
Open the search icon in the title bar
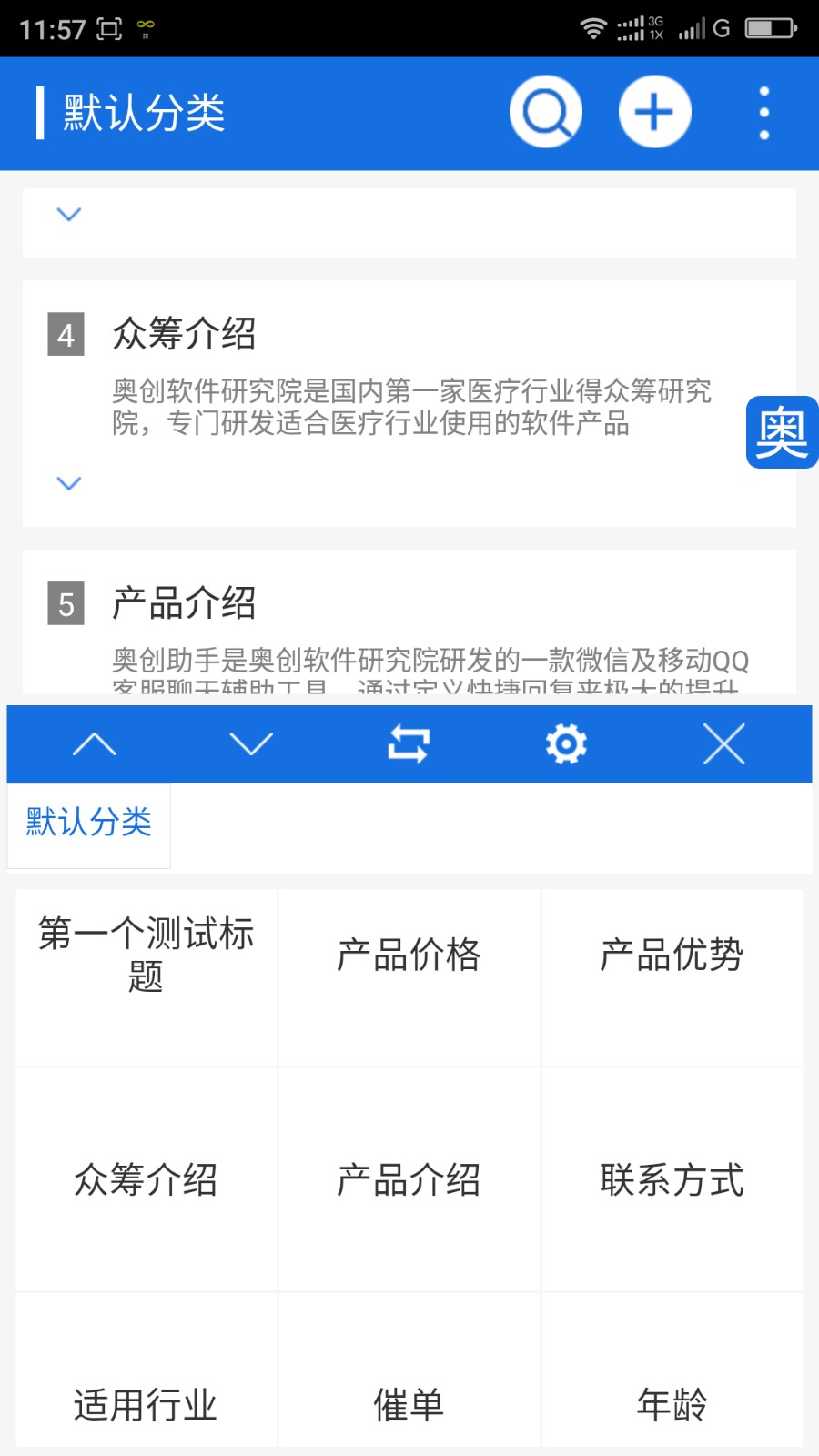pyautogui.click(x=544, y=110)
